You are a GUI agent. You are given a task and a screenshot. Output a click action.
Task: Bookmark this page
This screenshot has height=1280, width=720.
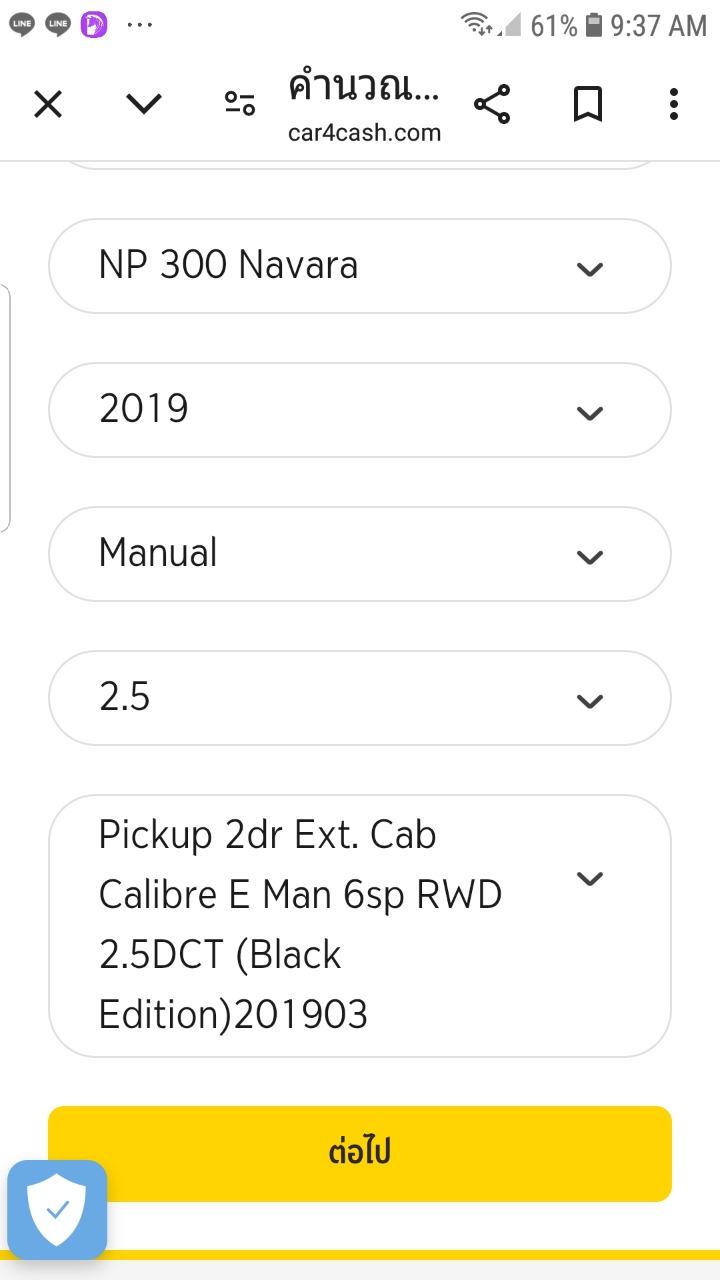[588, 104]
